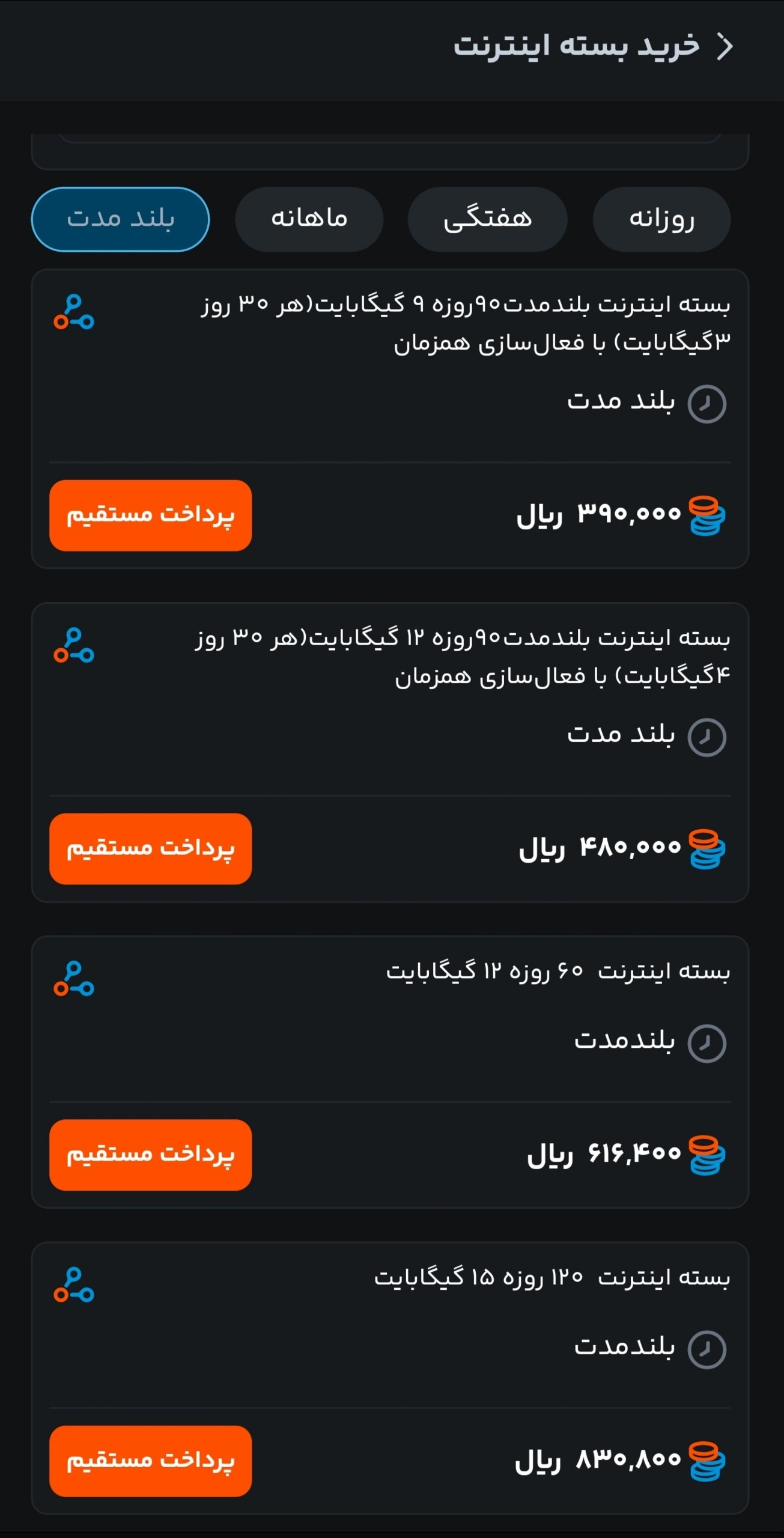Select the روزانه filter chip
The width and height of the screenshot is (784, 1538).
661,219
